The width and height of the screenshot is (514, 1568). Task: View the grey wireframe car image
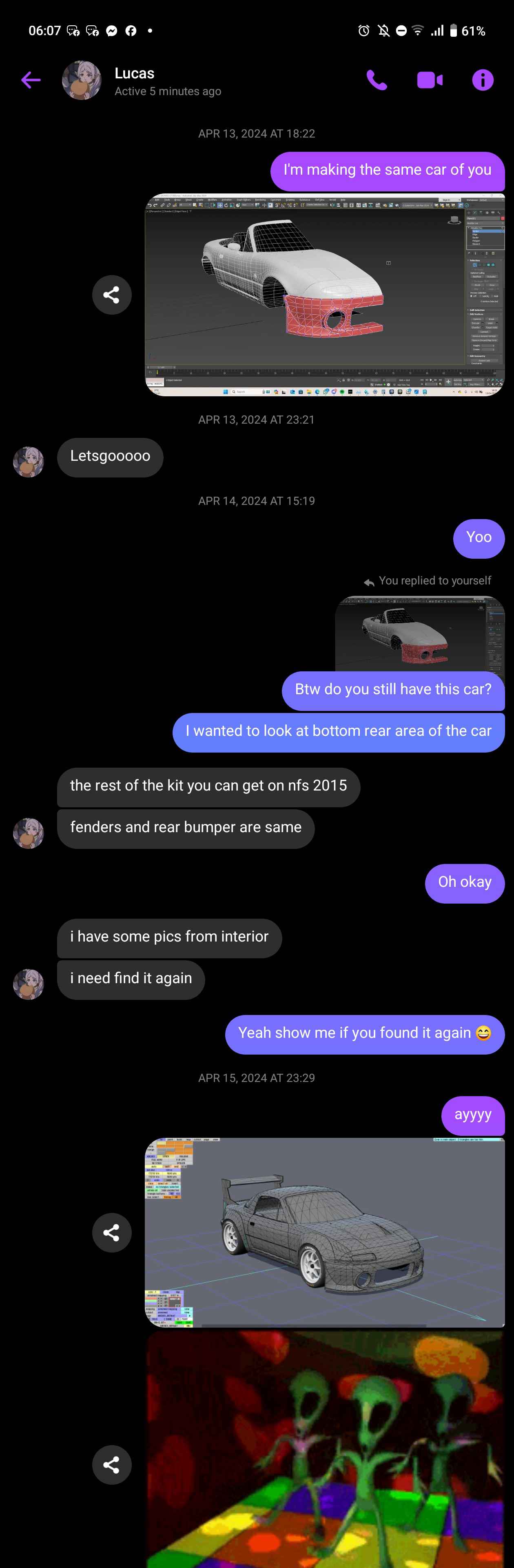click(325, 1232)
